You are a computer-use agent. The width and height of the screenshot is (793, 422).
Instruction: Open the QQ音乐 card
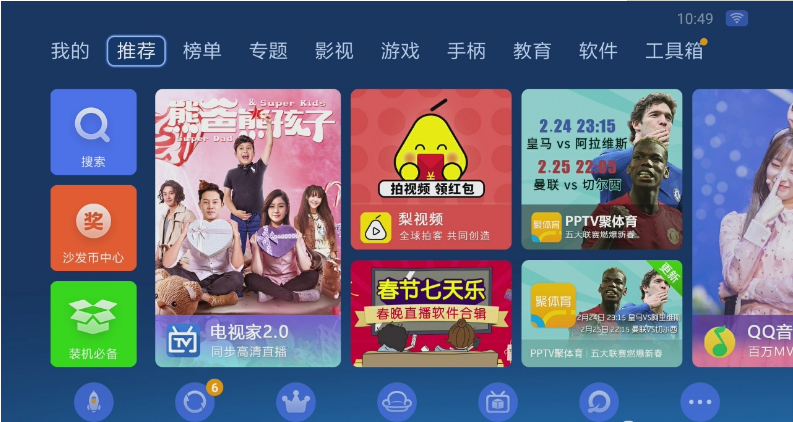pyautogui.click(x=742, y=228)
